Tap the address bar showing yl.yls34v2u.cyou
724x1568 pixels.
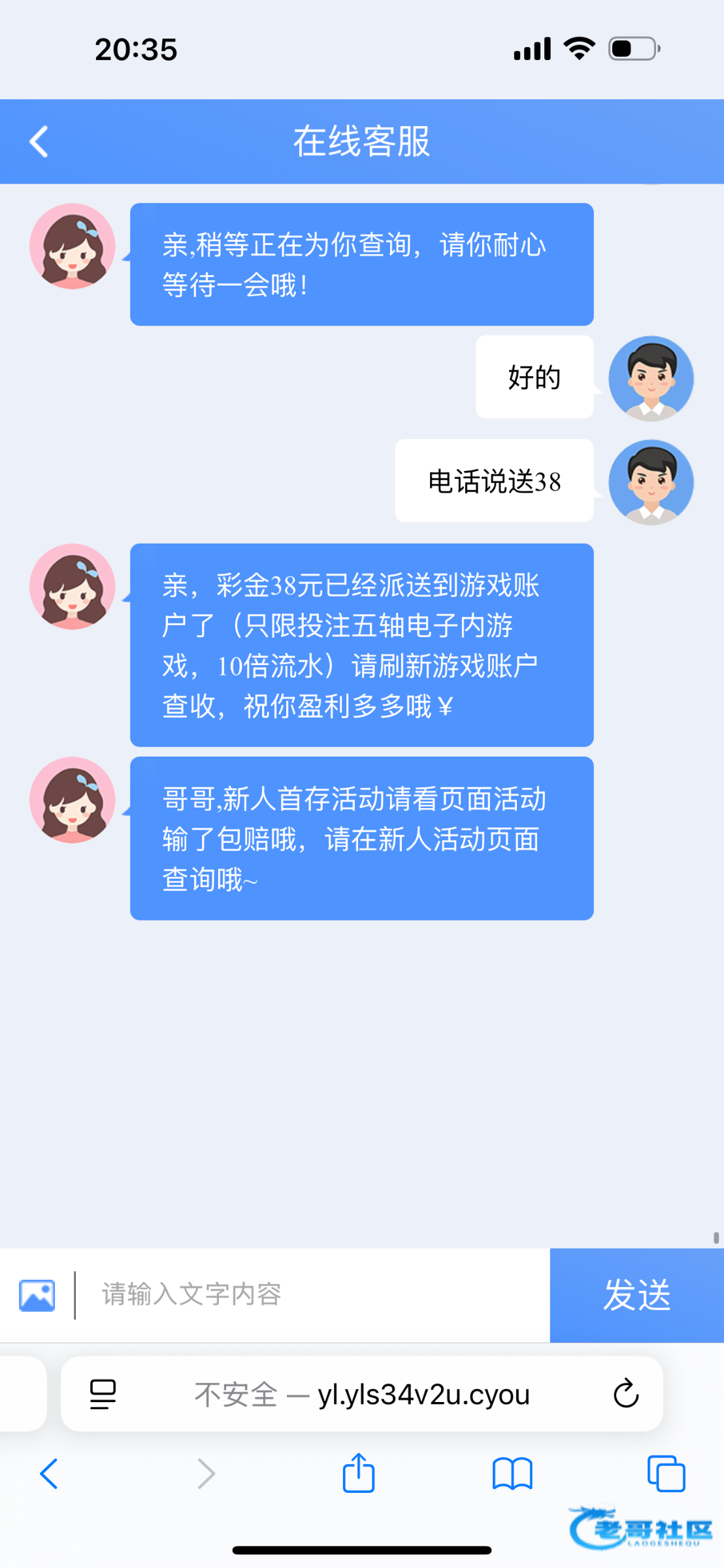coord(362,1394)
